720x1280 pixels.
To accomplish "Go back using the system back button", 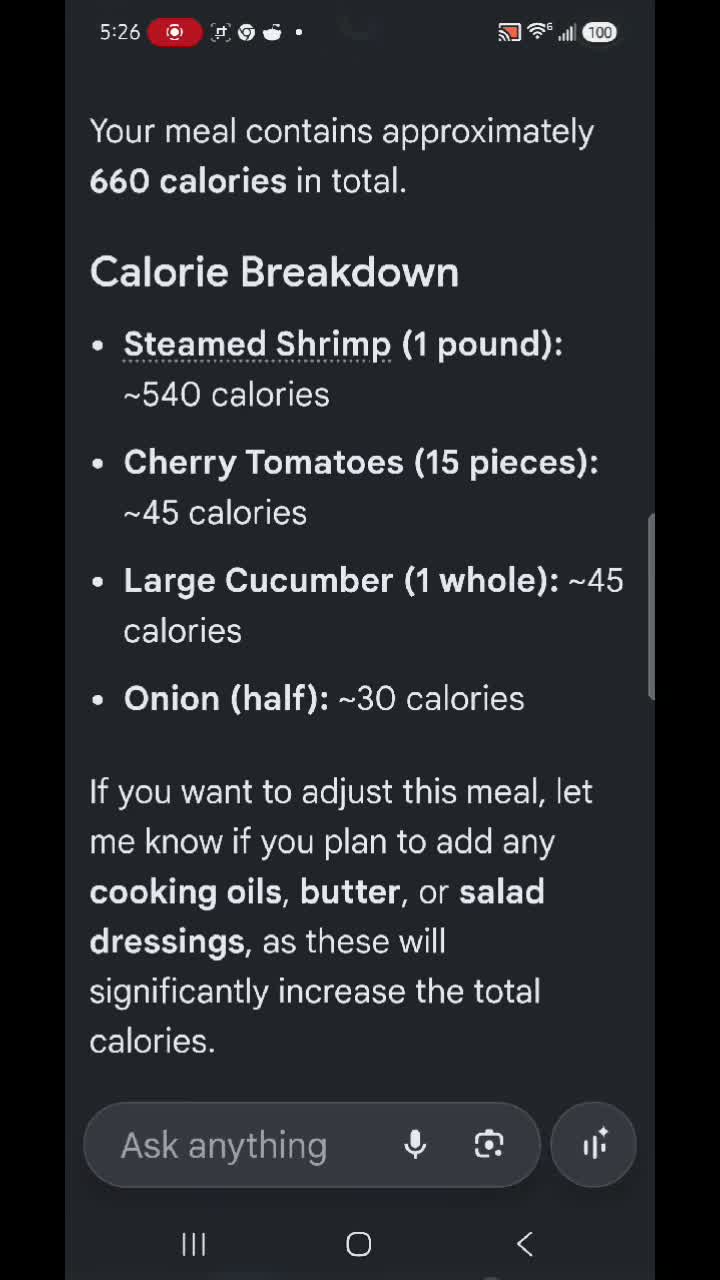I will (525, 1244).
